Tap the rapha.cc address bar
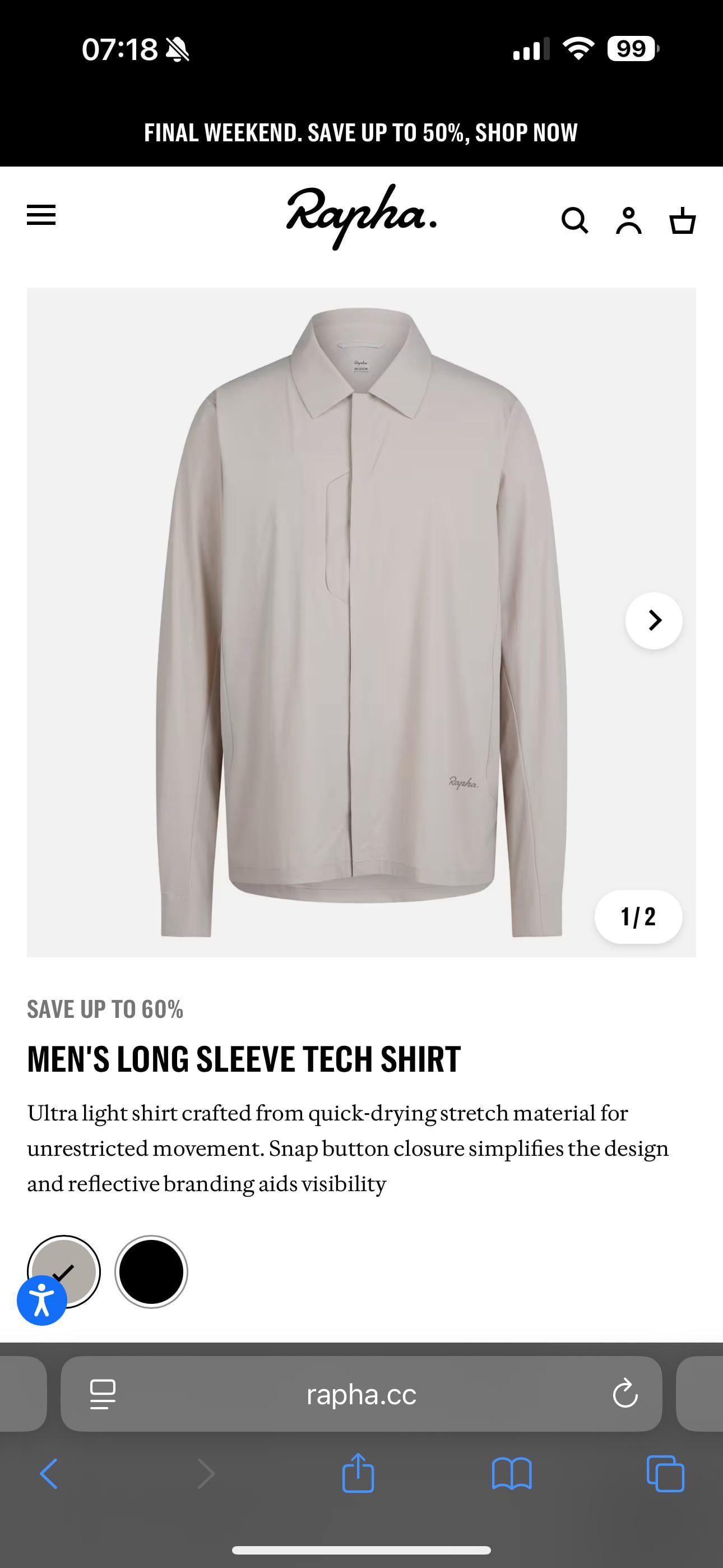Viewport: 723px width, 1568px height. click(361, 1394)
